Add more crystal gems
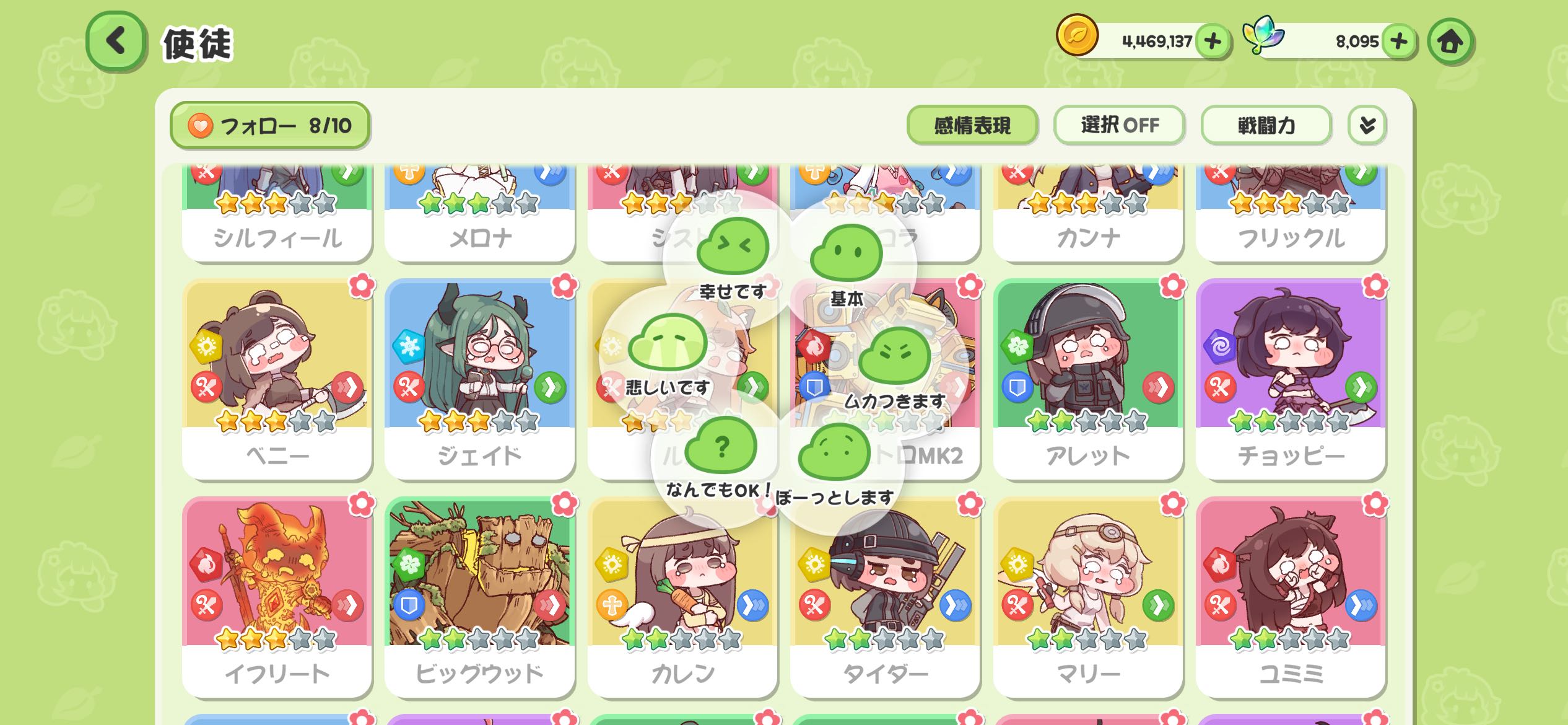The image size is (1568, 725). (x=1398, y=42)
